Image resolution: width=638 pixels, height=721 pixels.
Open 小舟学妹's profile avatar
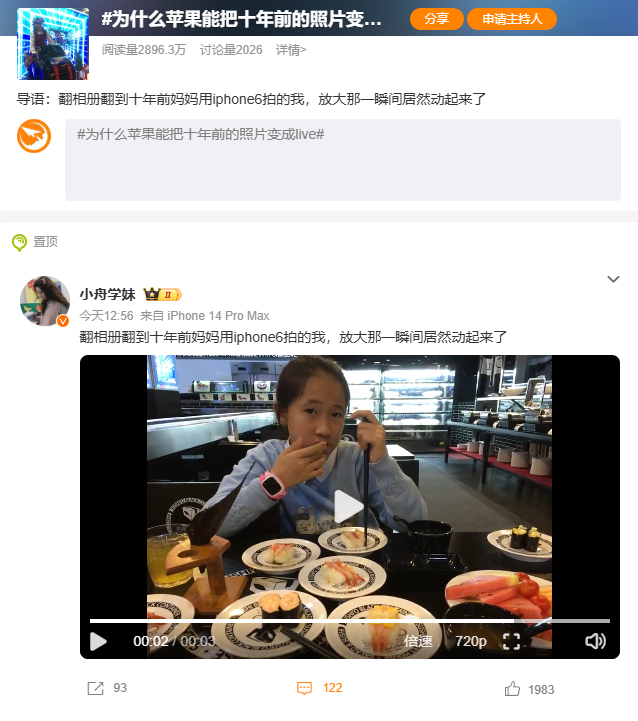click(45, 300)
